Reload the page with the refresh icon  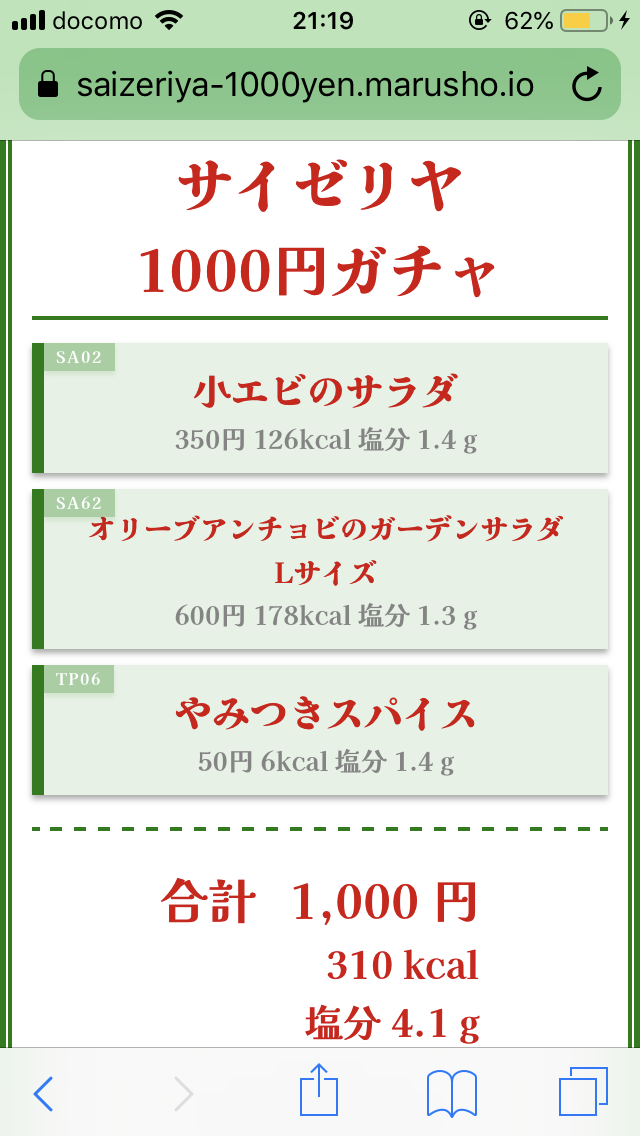pos(587,85)
